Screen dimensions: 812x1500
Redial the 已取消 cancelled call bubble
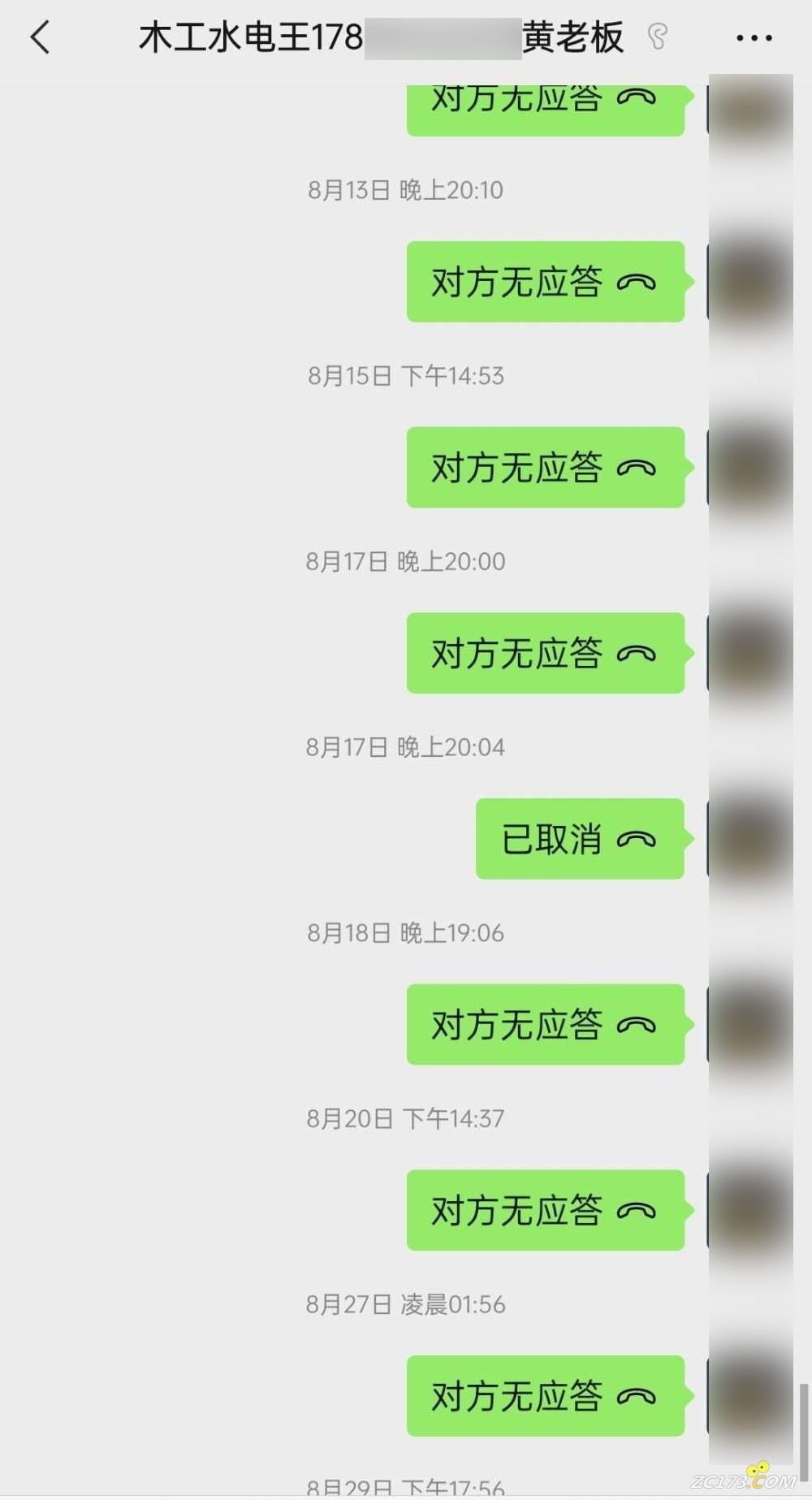click(x=579, y=839)
